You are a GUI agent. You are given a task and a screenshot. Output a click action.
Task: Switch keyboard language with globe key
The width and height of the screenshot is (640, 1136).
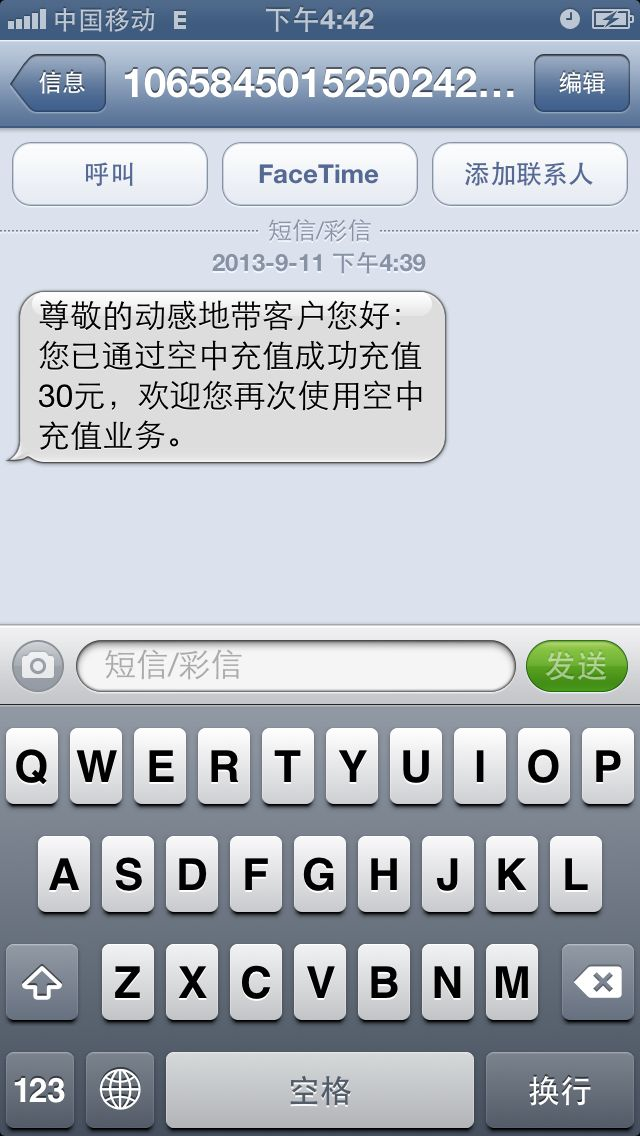pos(120,1090)
